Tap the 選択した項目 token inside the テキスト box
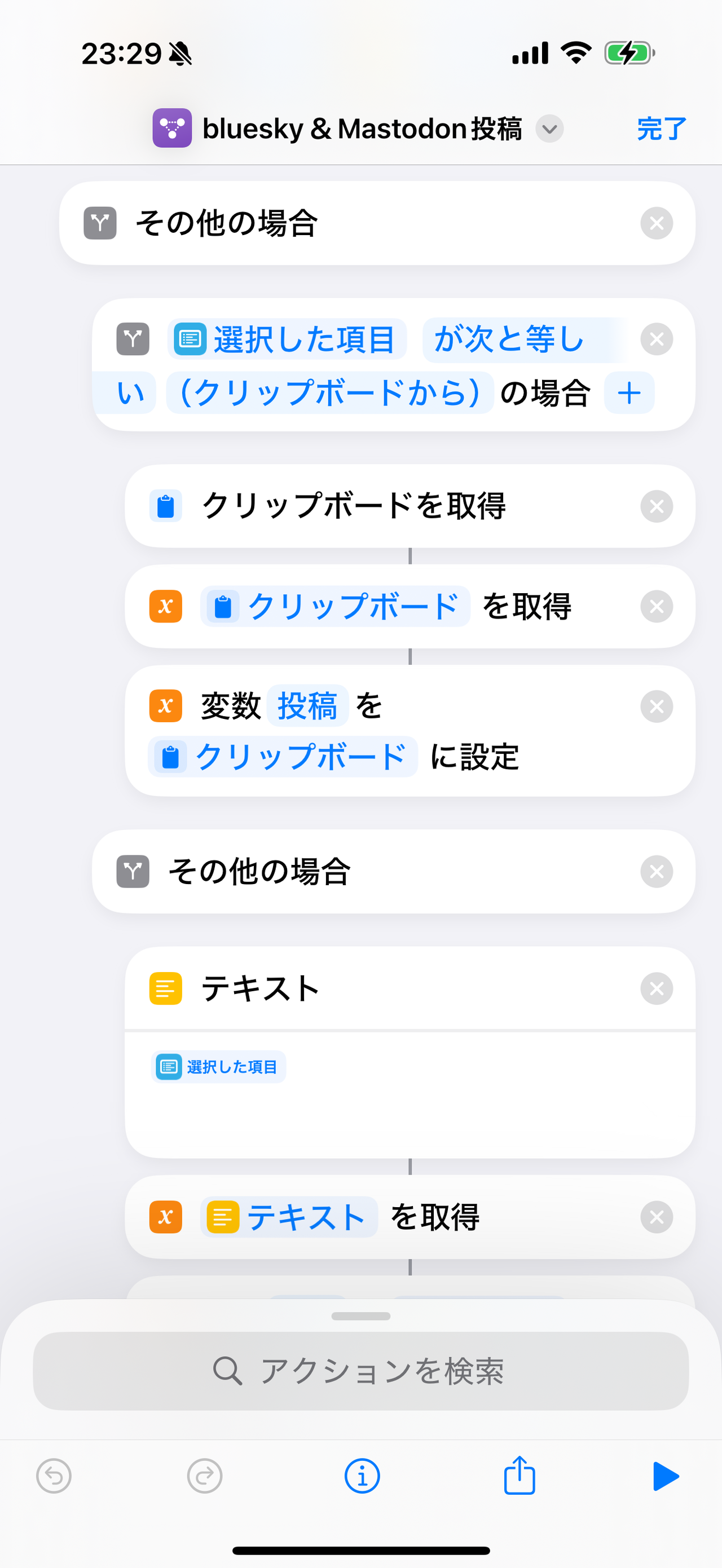The width and height of the screenshot is (722, 1568). pyautogui.click(x=218, y=1066)
